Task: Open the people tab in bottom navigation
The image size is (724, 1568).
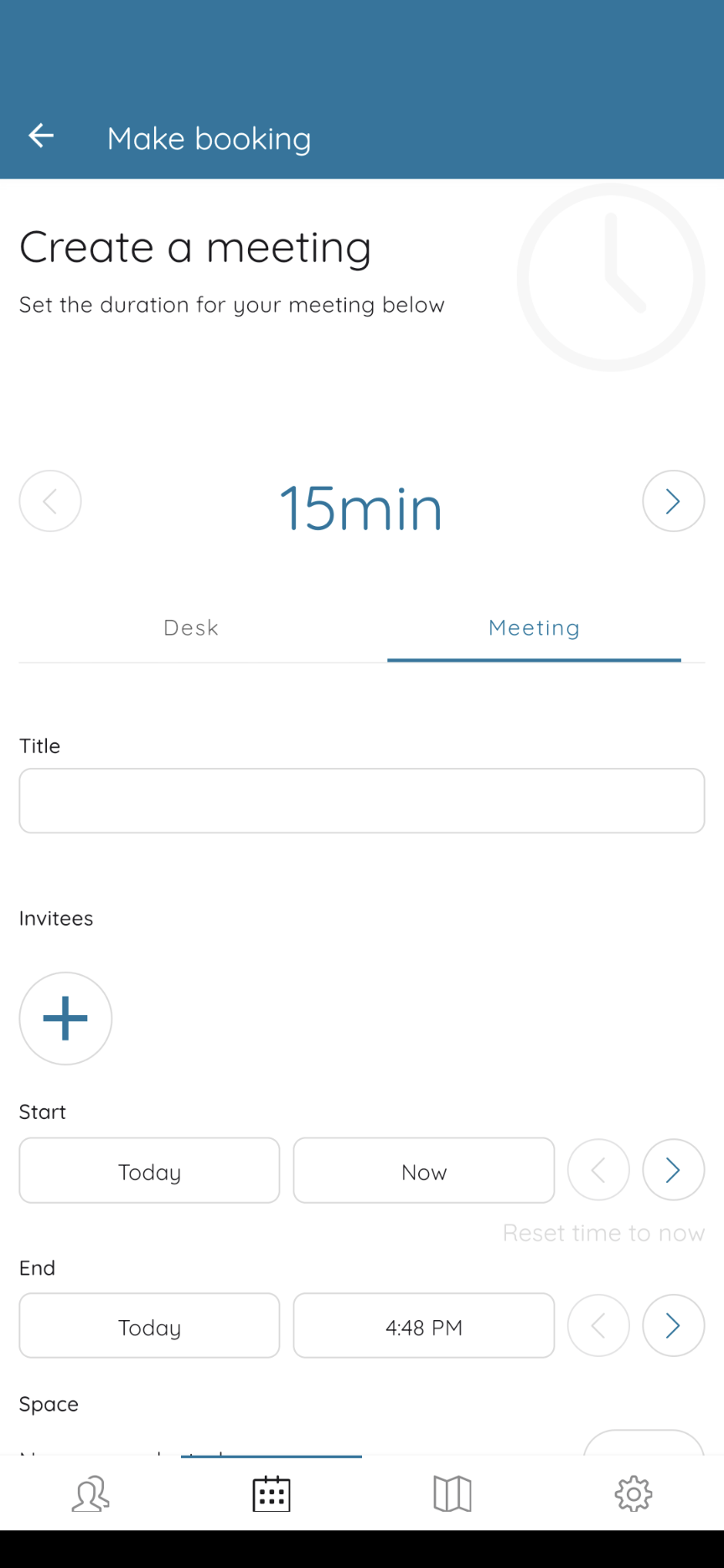Action: click(90, 1493)
